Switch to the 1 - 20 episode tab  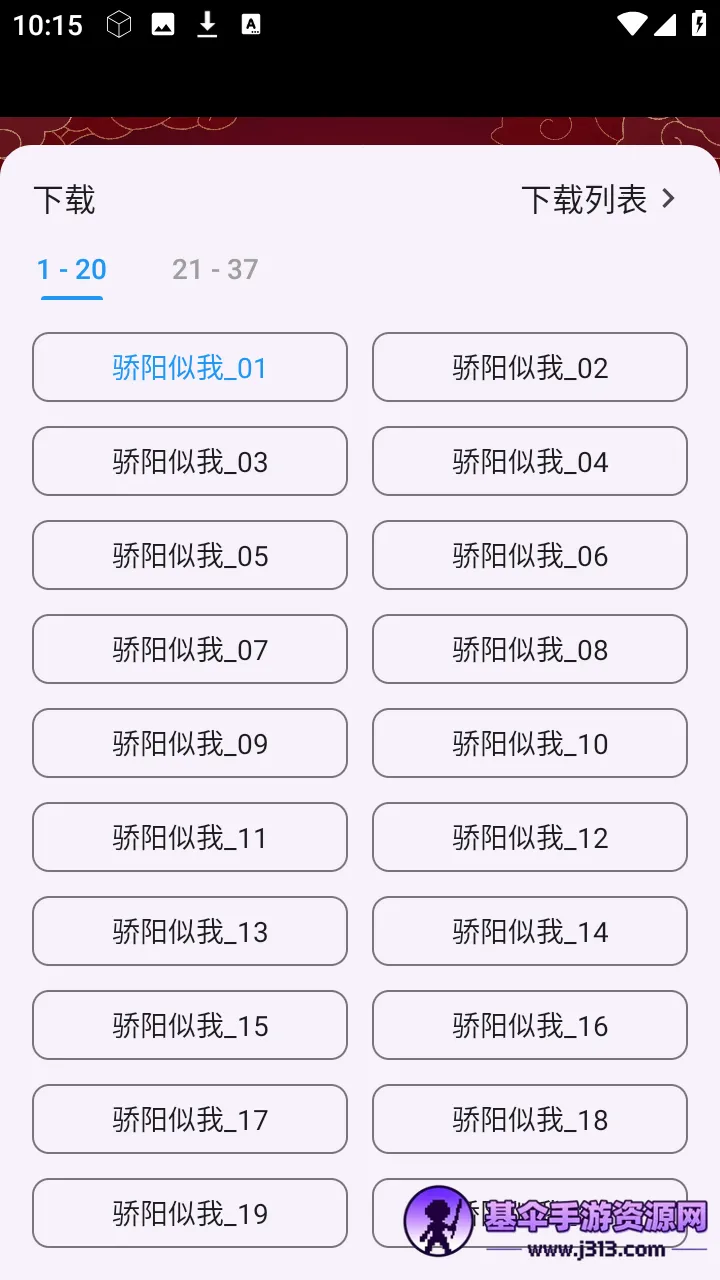[72, 269]
